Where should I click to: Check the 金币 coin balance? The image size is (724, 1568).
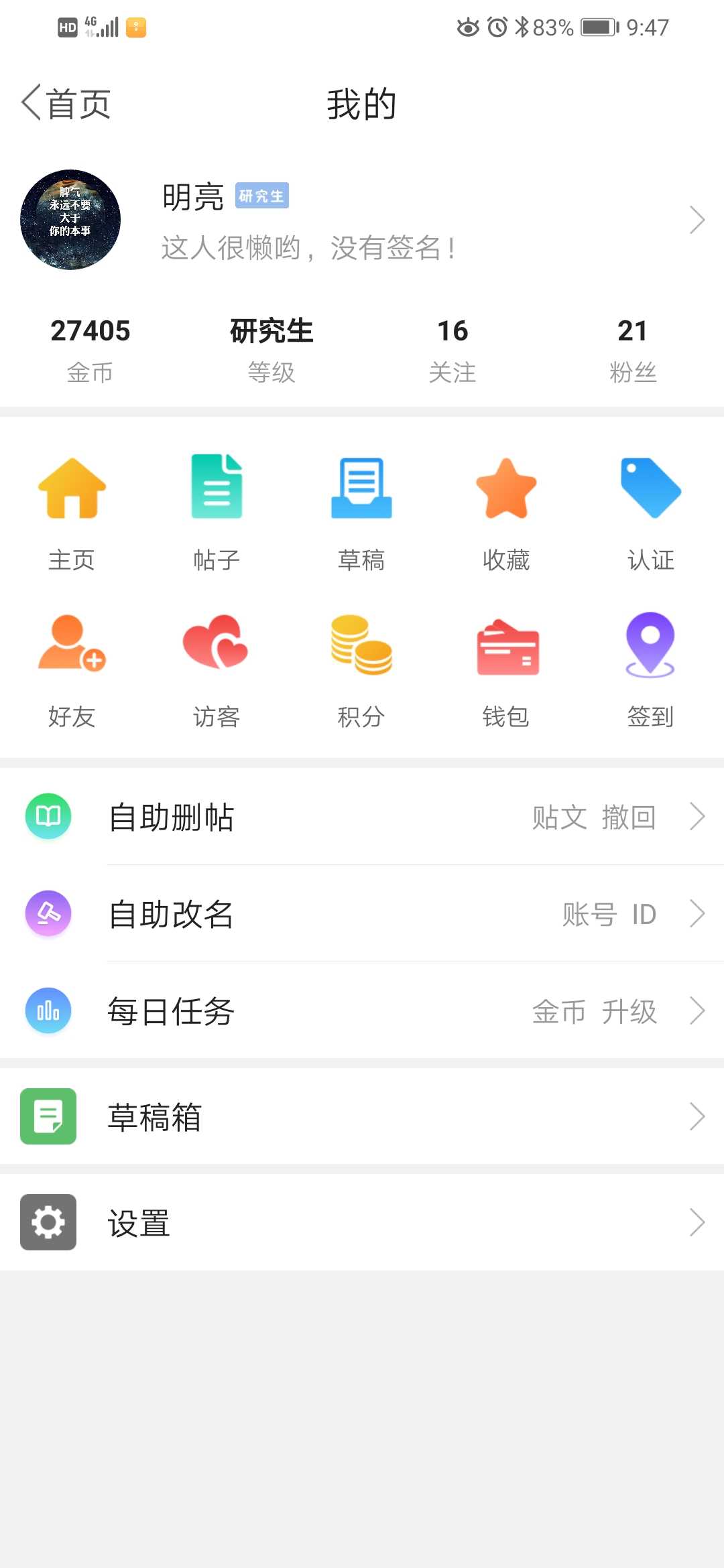point(90,350)
